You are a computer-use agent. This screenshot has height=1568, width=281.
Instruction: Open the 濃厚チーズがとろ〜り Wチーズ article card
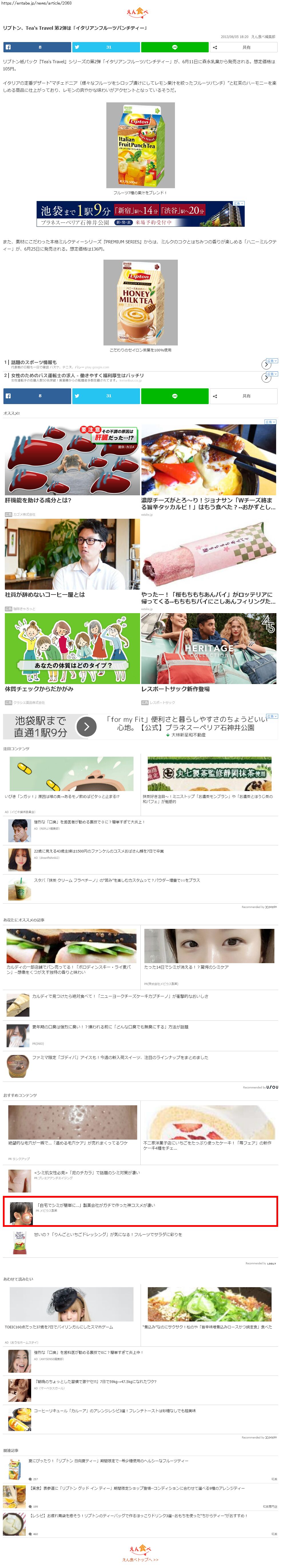coord(209,468)
